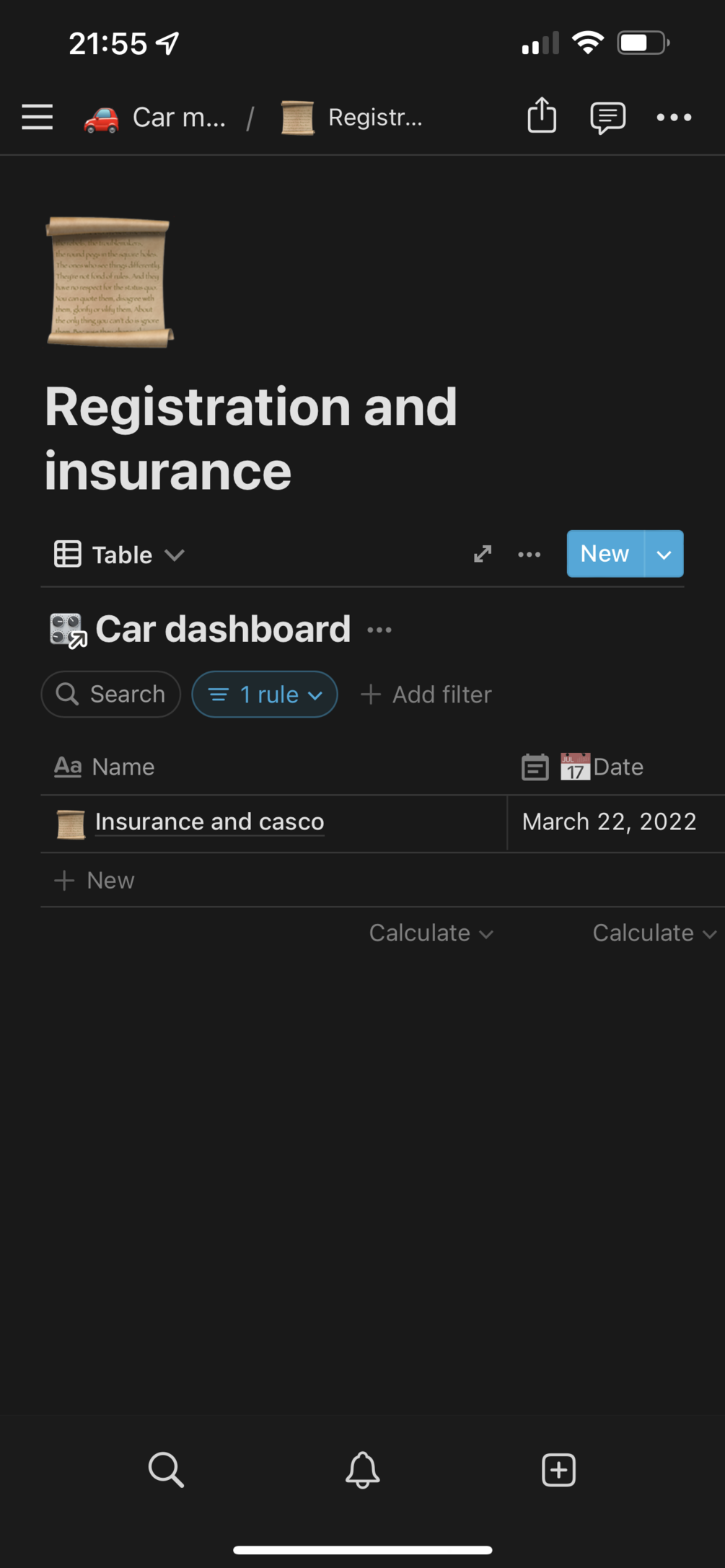Expand the arrow beside blue New button
Screen dimensions: 725x1568
click(x=664, y=554)
